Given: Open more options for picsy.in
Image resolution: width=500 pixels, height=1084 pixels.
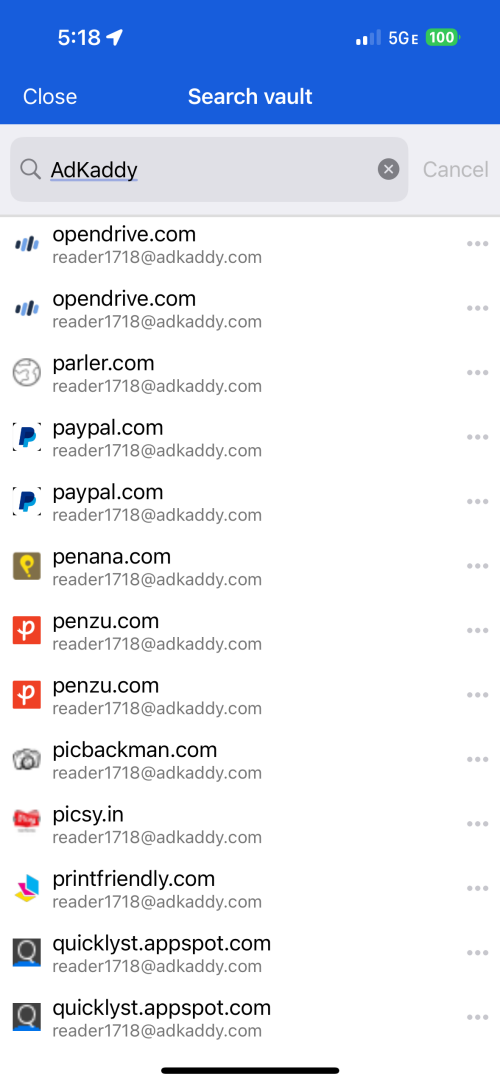Looking at the screenshot, I should coord(477,824).
